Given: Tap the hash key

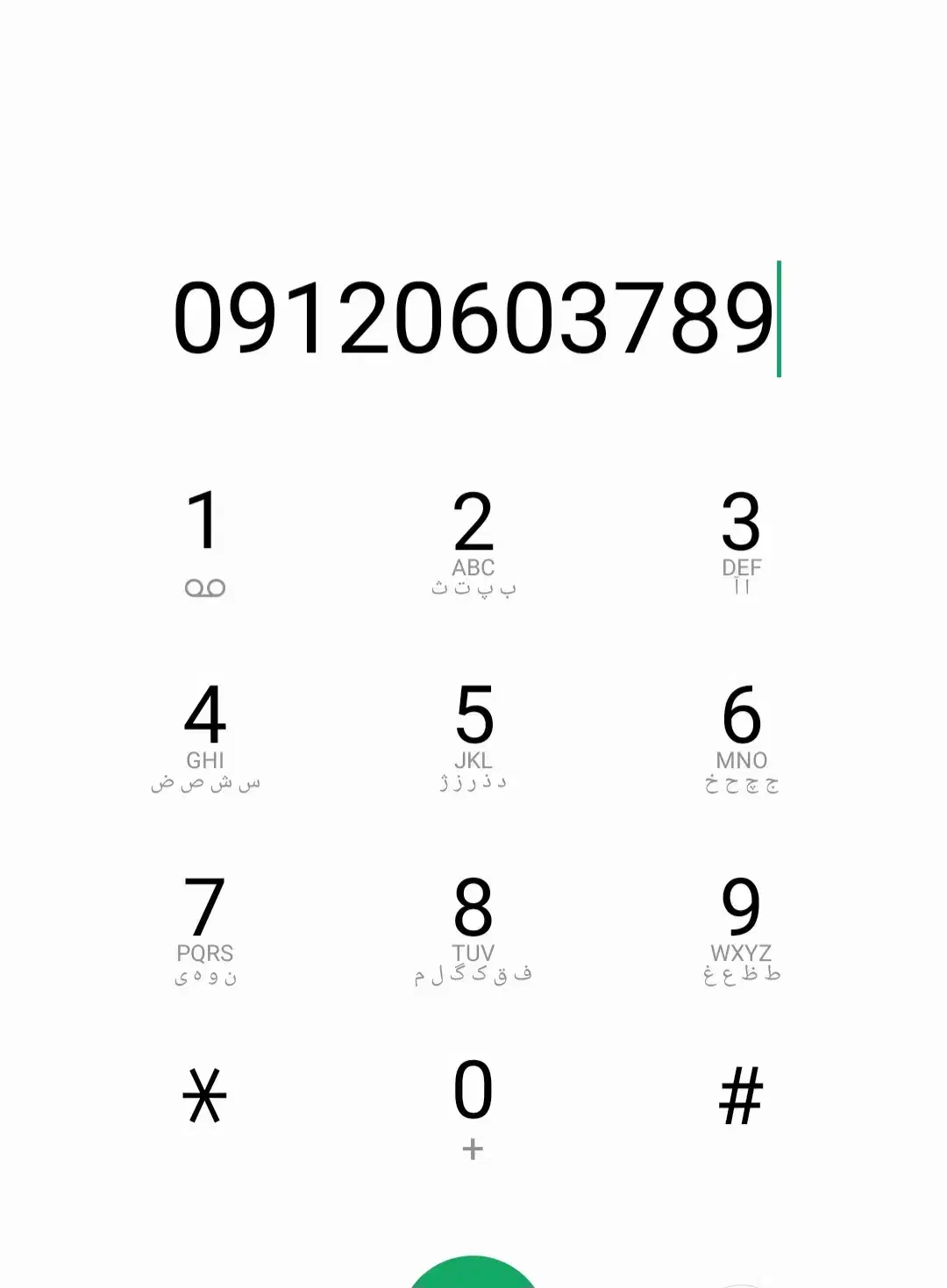Looking at the screenshot, I should pos(741,1096).
